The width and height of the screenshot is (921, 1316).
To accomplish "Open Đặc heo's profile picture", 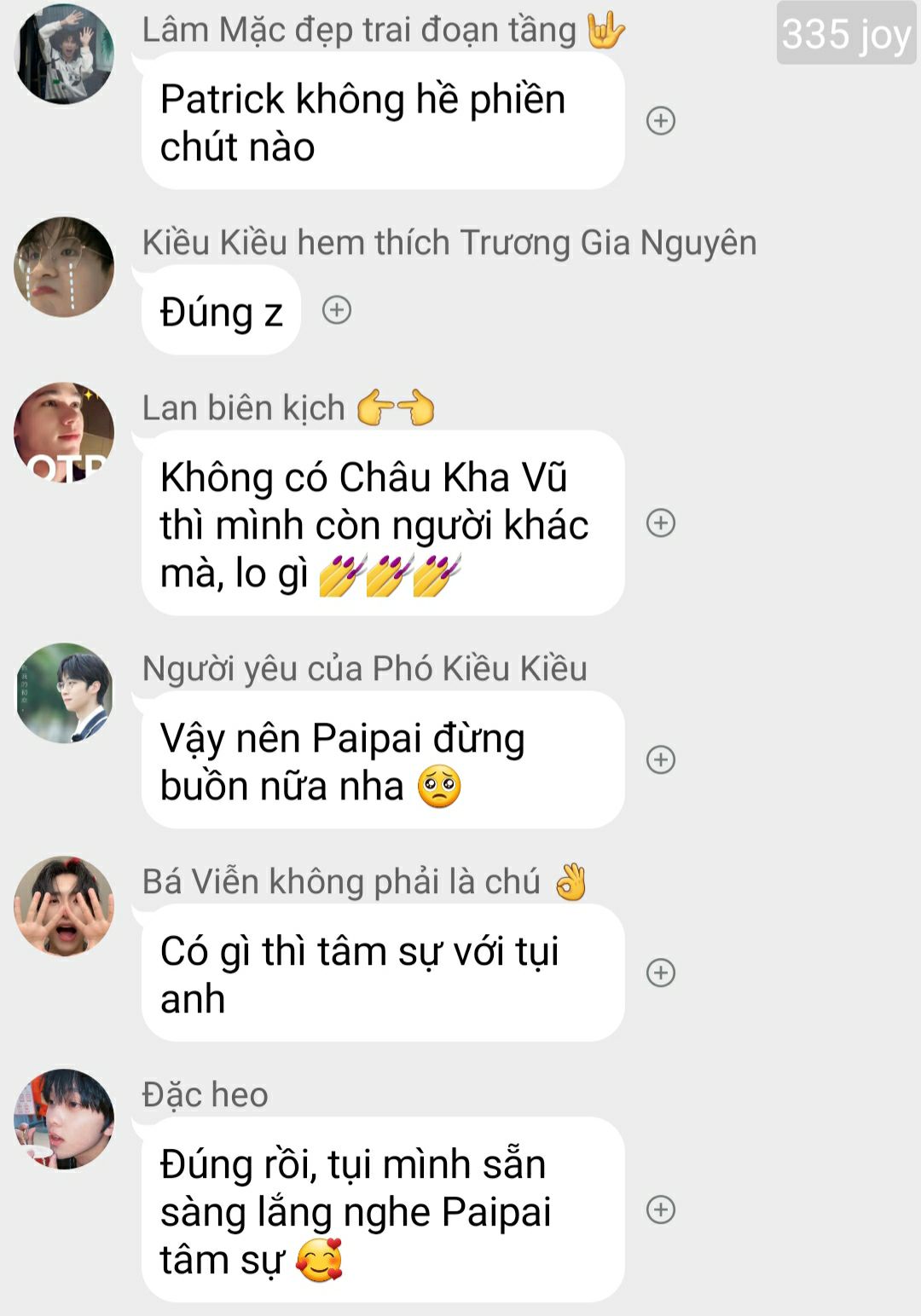I will [x=64, y=1119].
